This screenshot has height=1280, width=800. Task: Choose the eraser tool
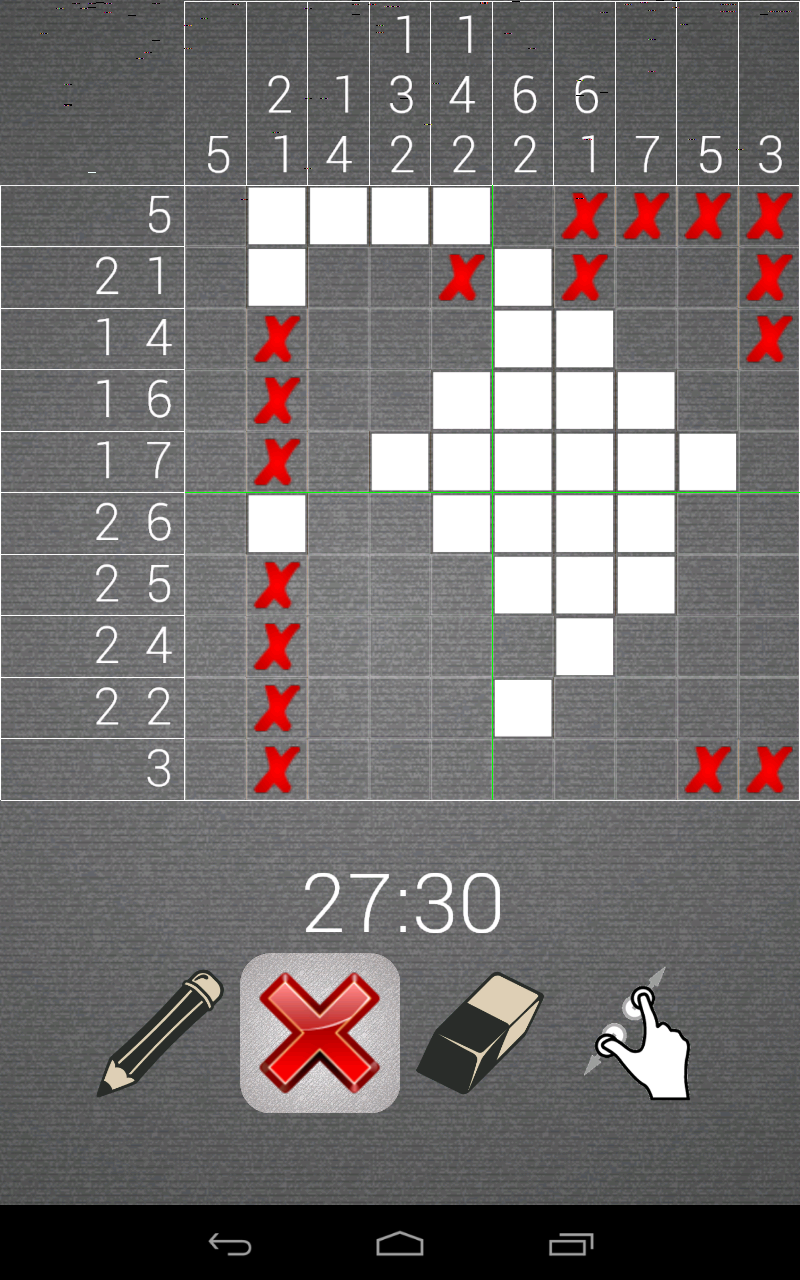click(480, 1033)
